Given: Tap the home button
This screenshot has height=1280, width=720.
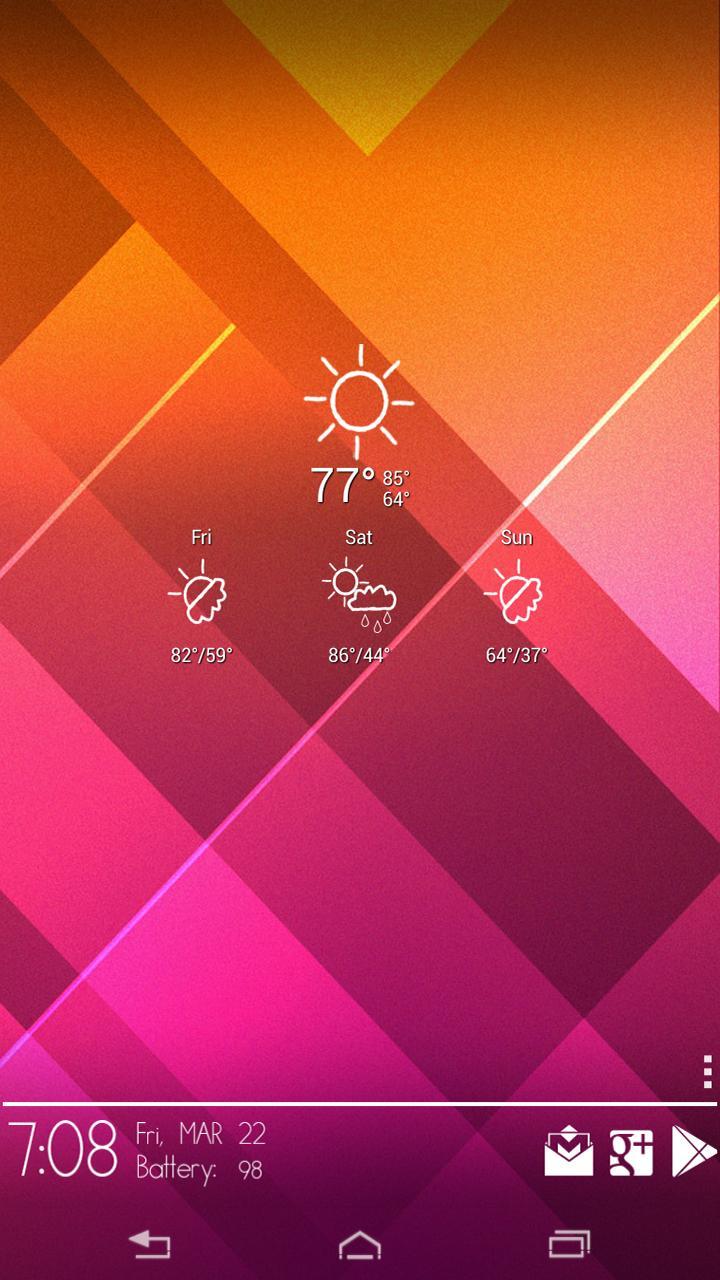Looking at the screenshot, I should click(360, 1245).
